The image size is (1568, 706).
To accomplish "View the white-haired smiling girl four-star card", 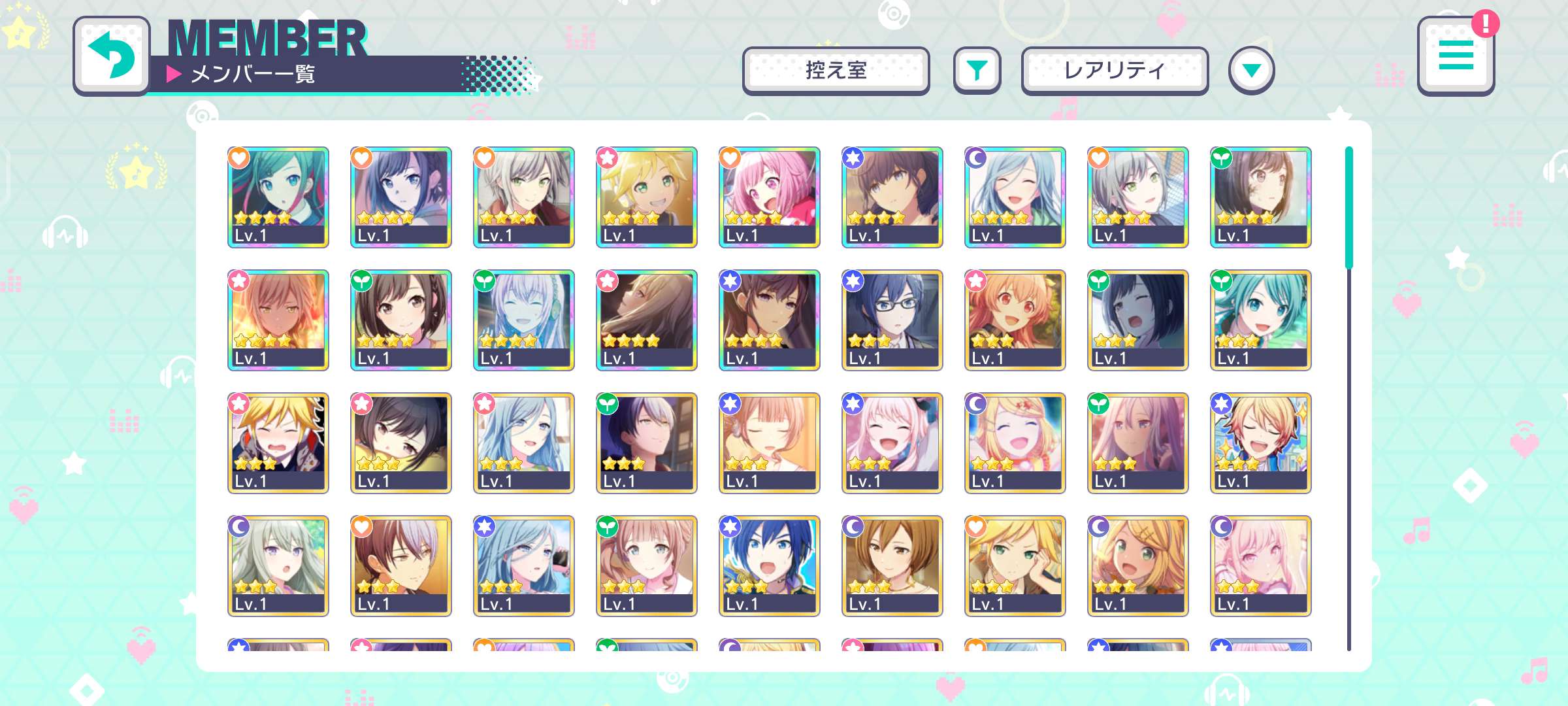I will [x=523, y=320].
